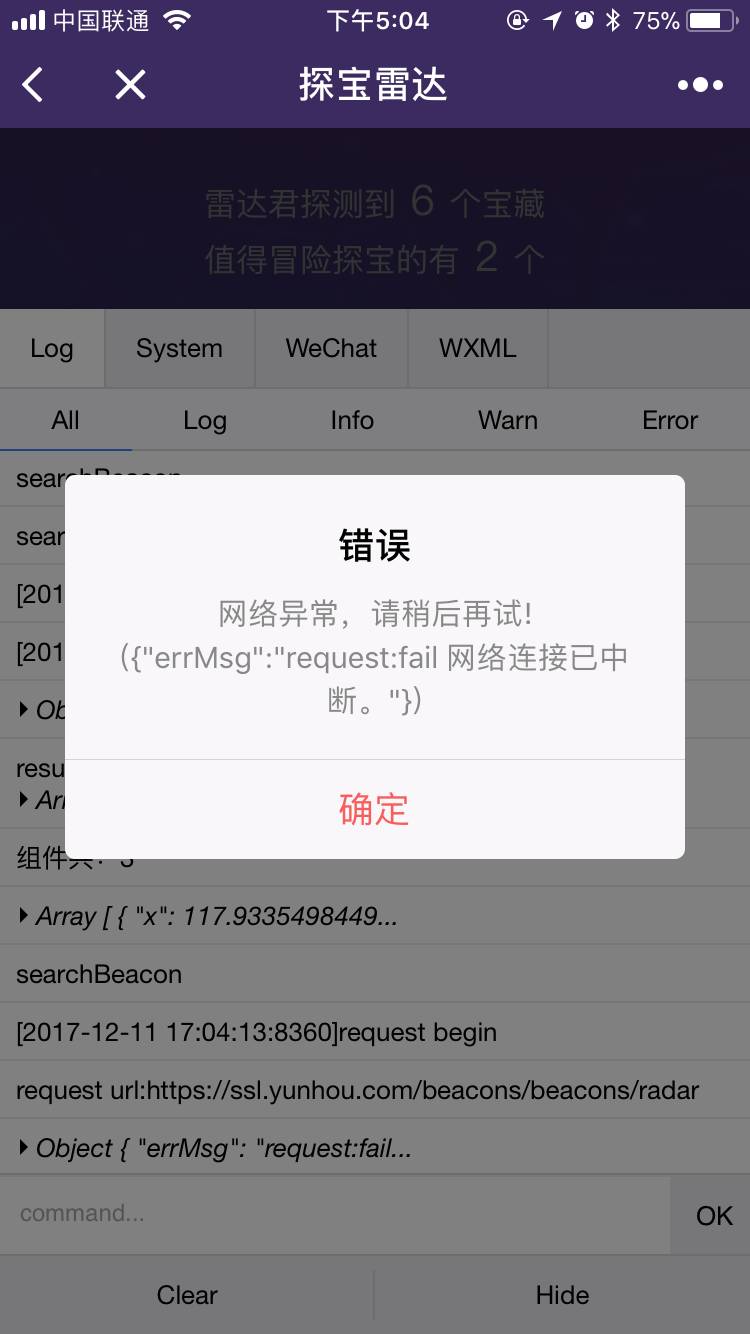
Task: Go back using the left arrow
Action: coord(33,85)
